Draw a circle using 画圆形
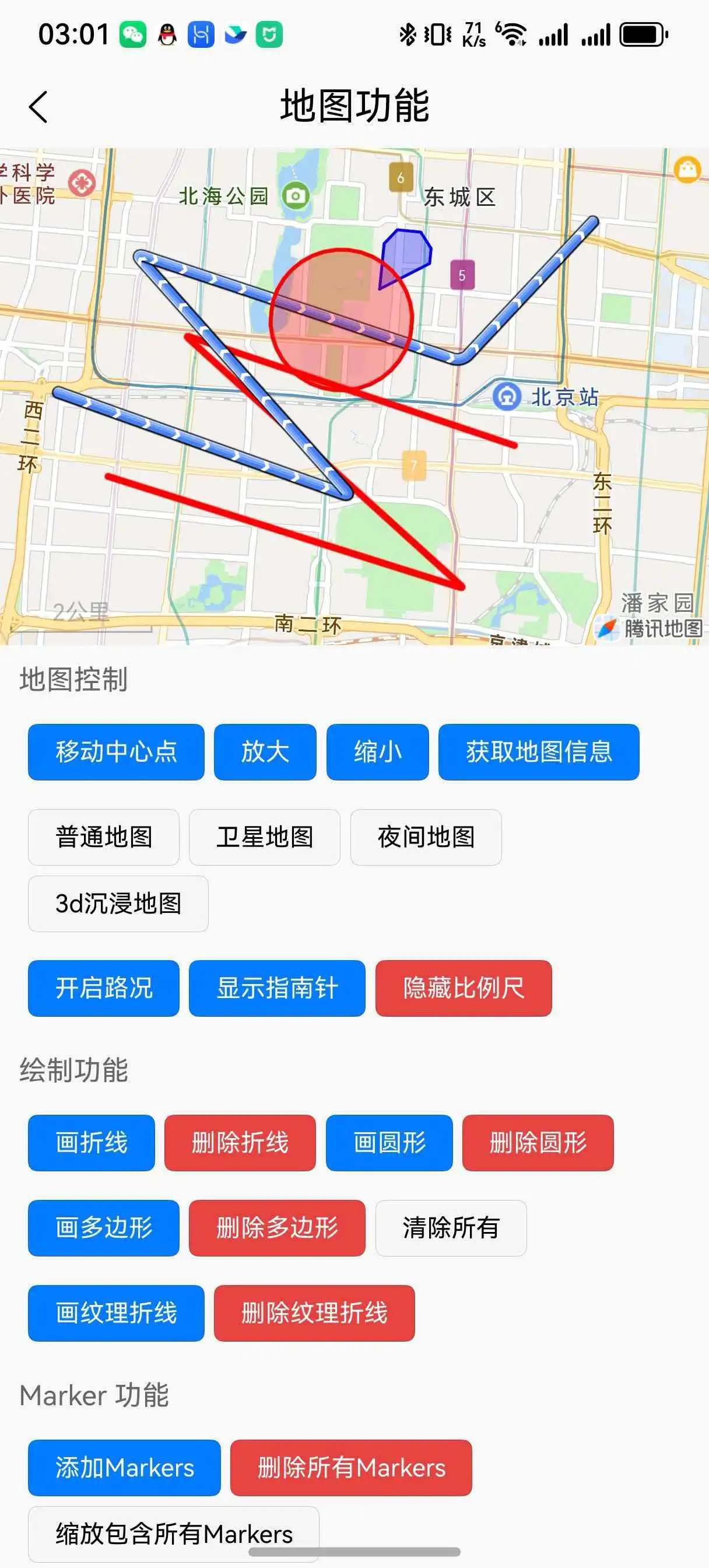This screenshot has height=1568, width=709. (389, 1143)
